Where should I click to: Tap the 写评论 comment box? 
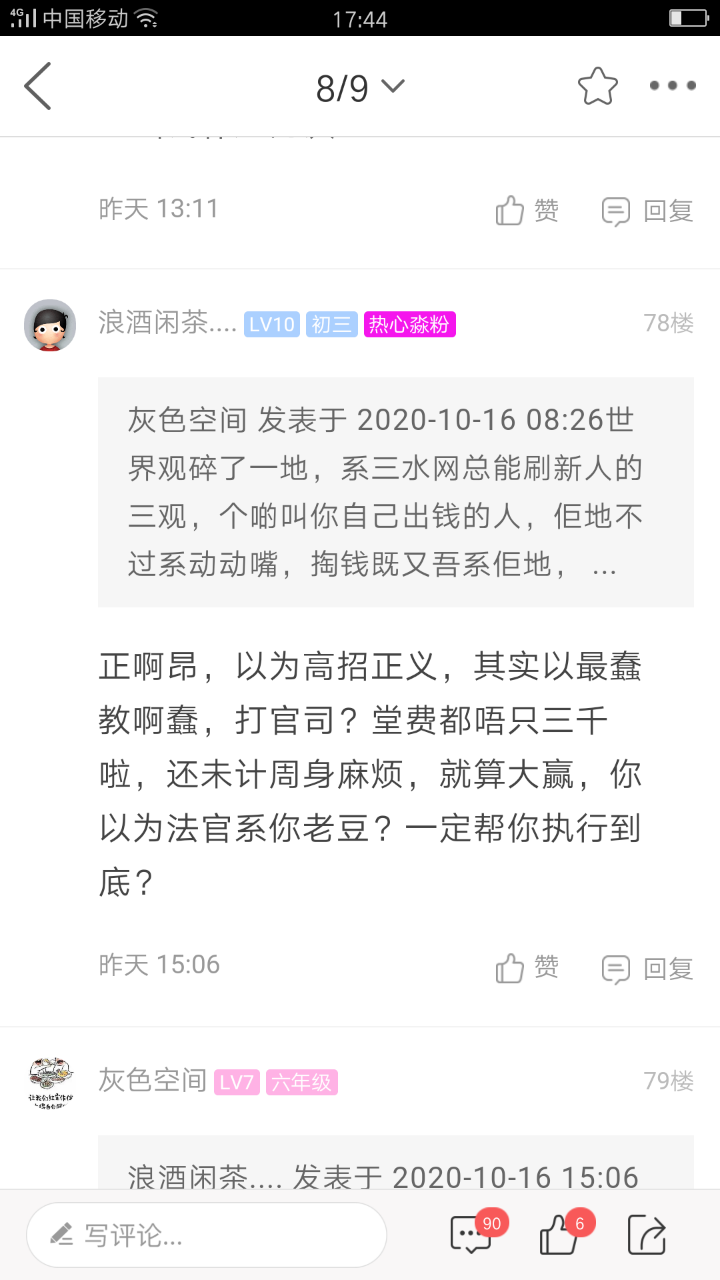click(x=206, y=1235)
